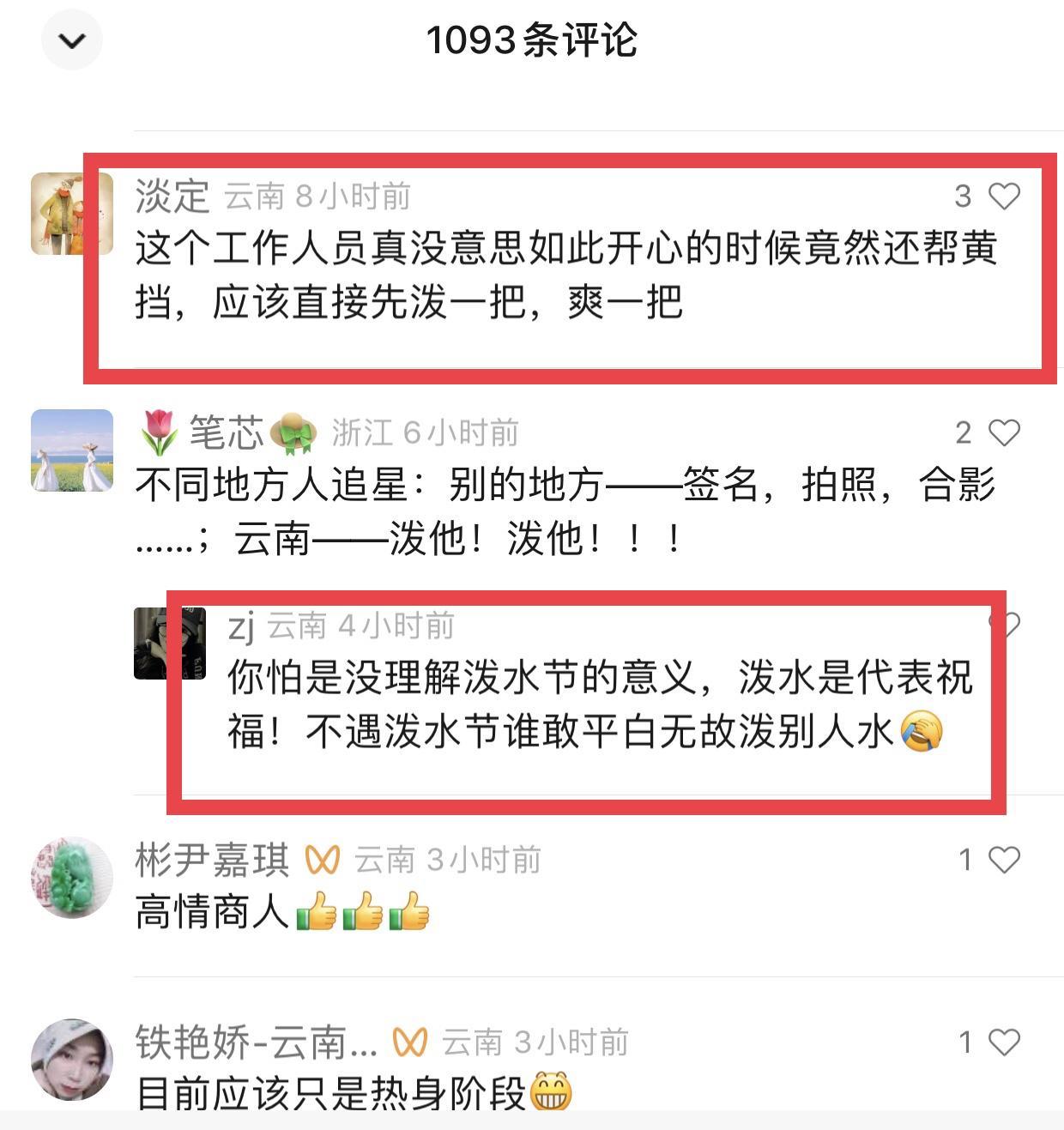Collapse the comments panel with the down chevron

coord(72,40)
